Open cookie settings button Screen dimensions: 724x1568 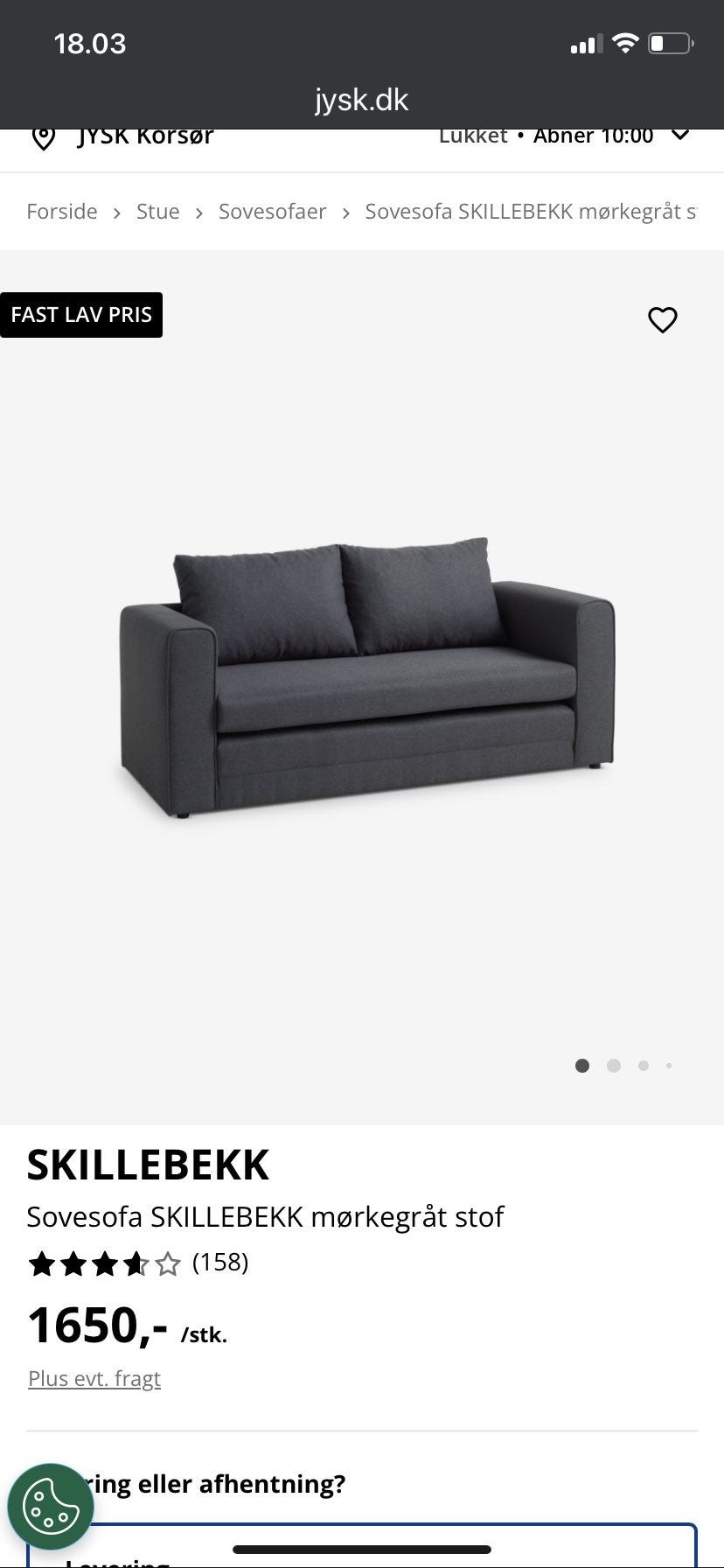point(51,1506)
